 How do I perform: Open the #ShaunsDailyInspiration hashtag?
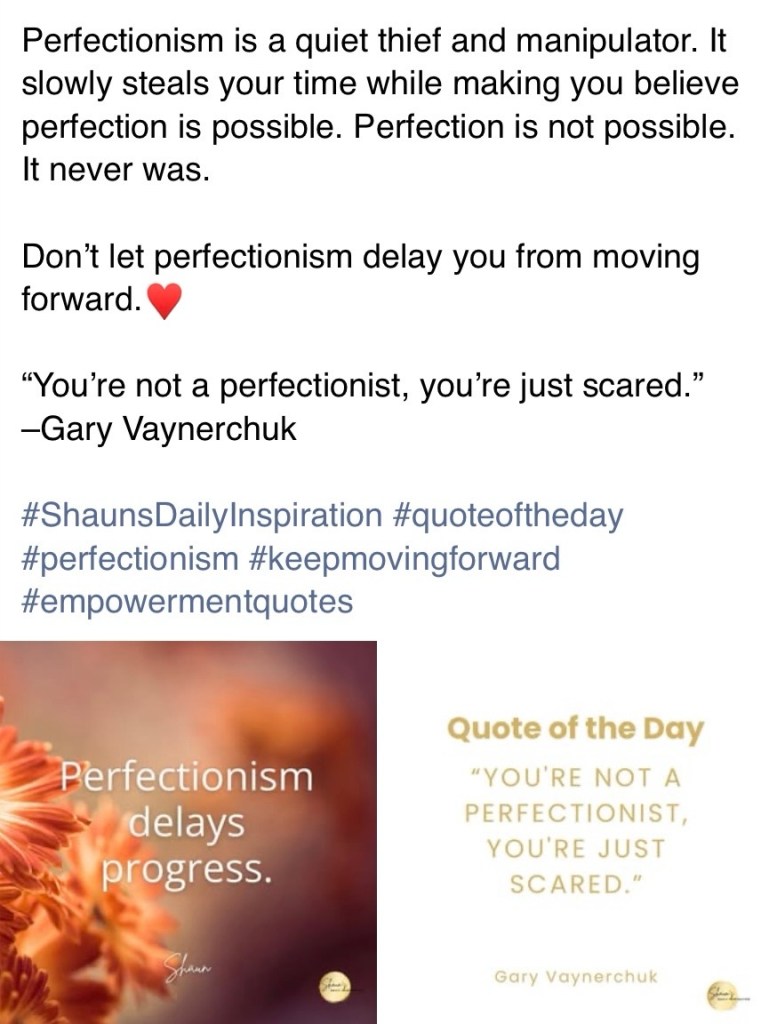[202, 515]
